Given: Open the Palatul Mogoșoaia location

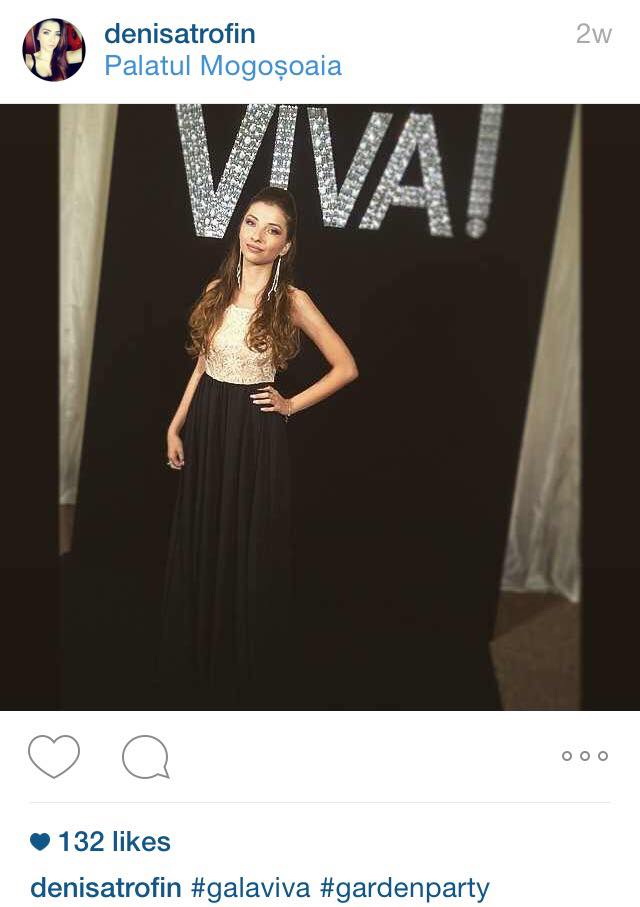Looking at the screenshot, I should [223, 67].
